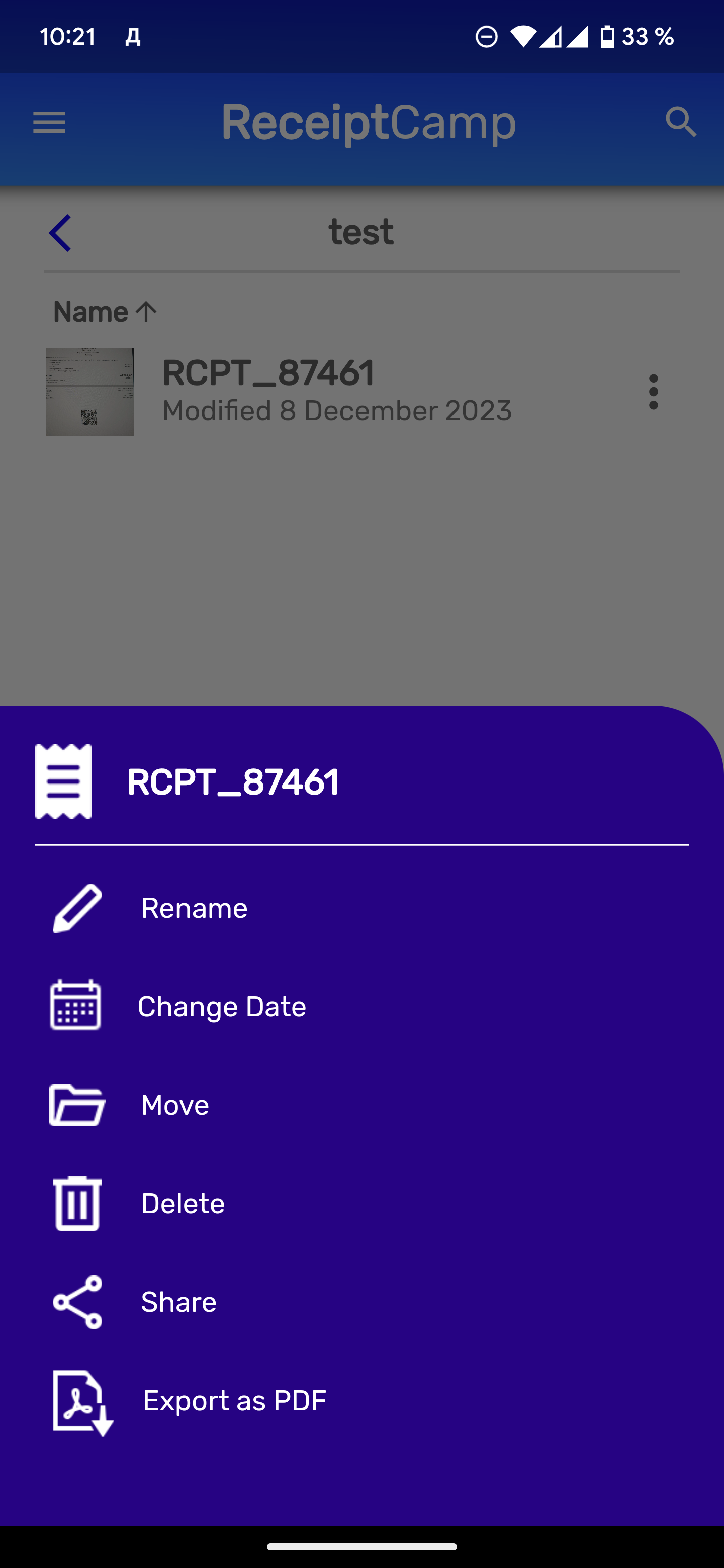Move receipt to another folder
The image size is (724, 1568).
[175, 1105]
